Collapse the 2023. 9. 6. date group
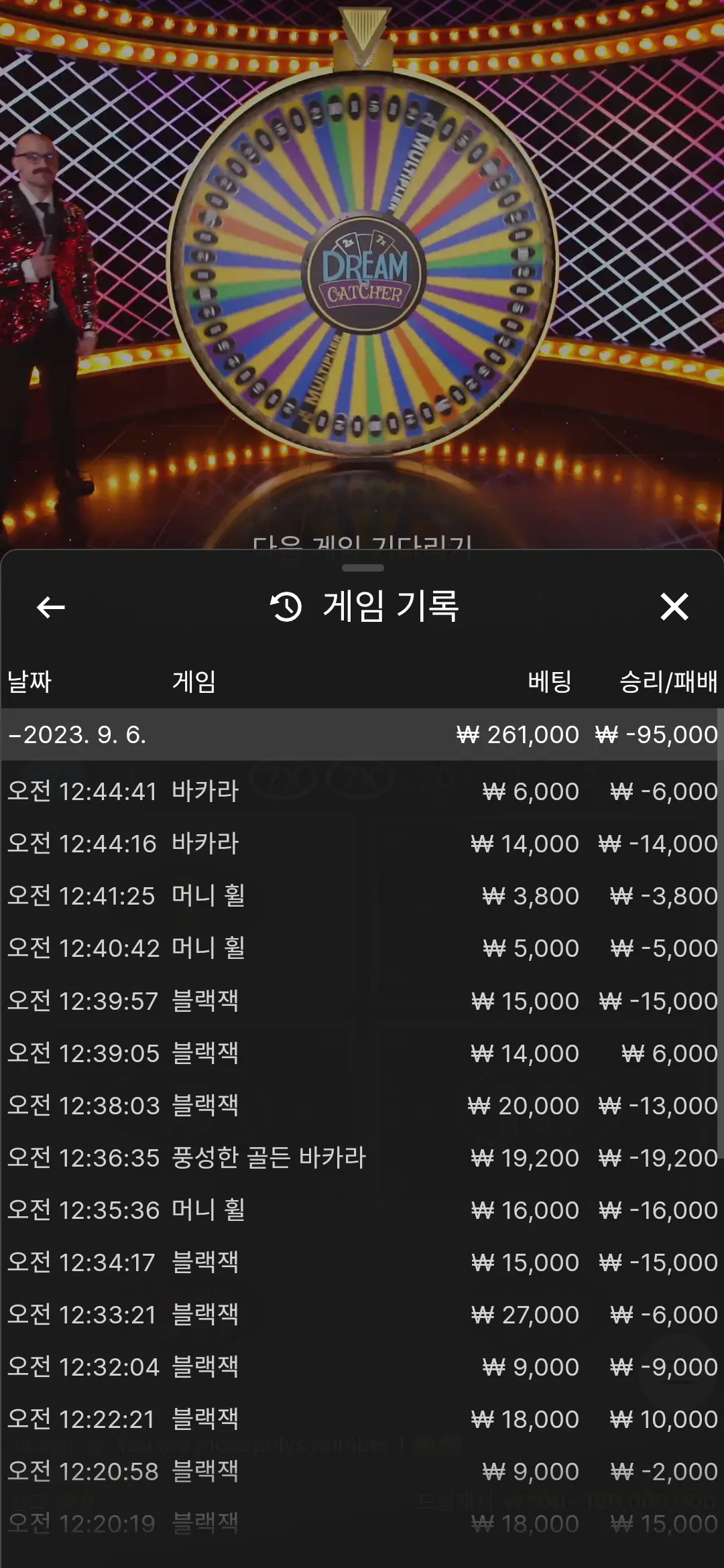The height and width of the screenshot is (1568, 724). click(x=362, y=734)
